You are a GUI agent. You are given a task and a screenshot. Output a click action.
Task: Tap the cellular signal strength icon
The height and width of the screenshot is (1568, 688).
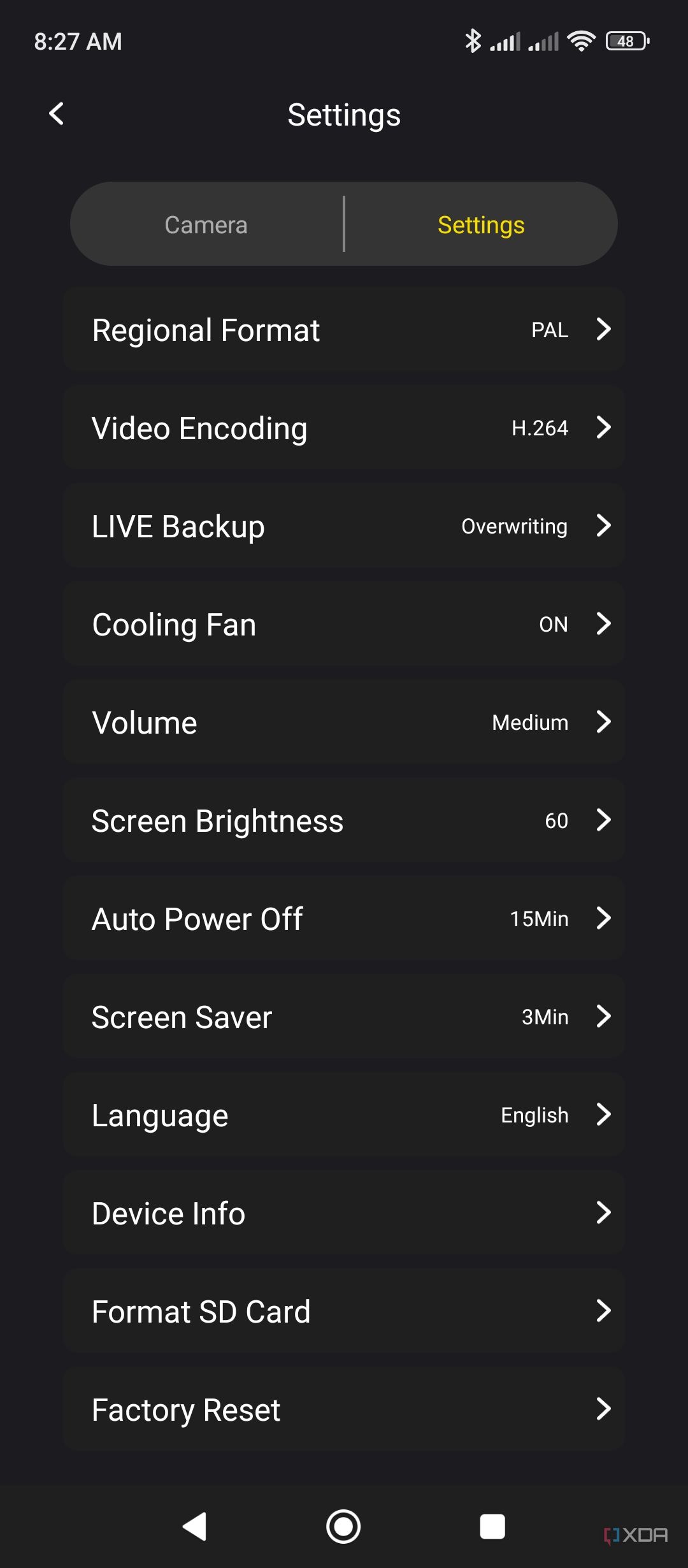[506, 40]
